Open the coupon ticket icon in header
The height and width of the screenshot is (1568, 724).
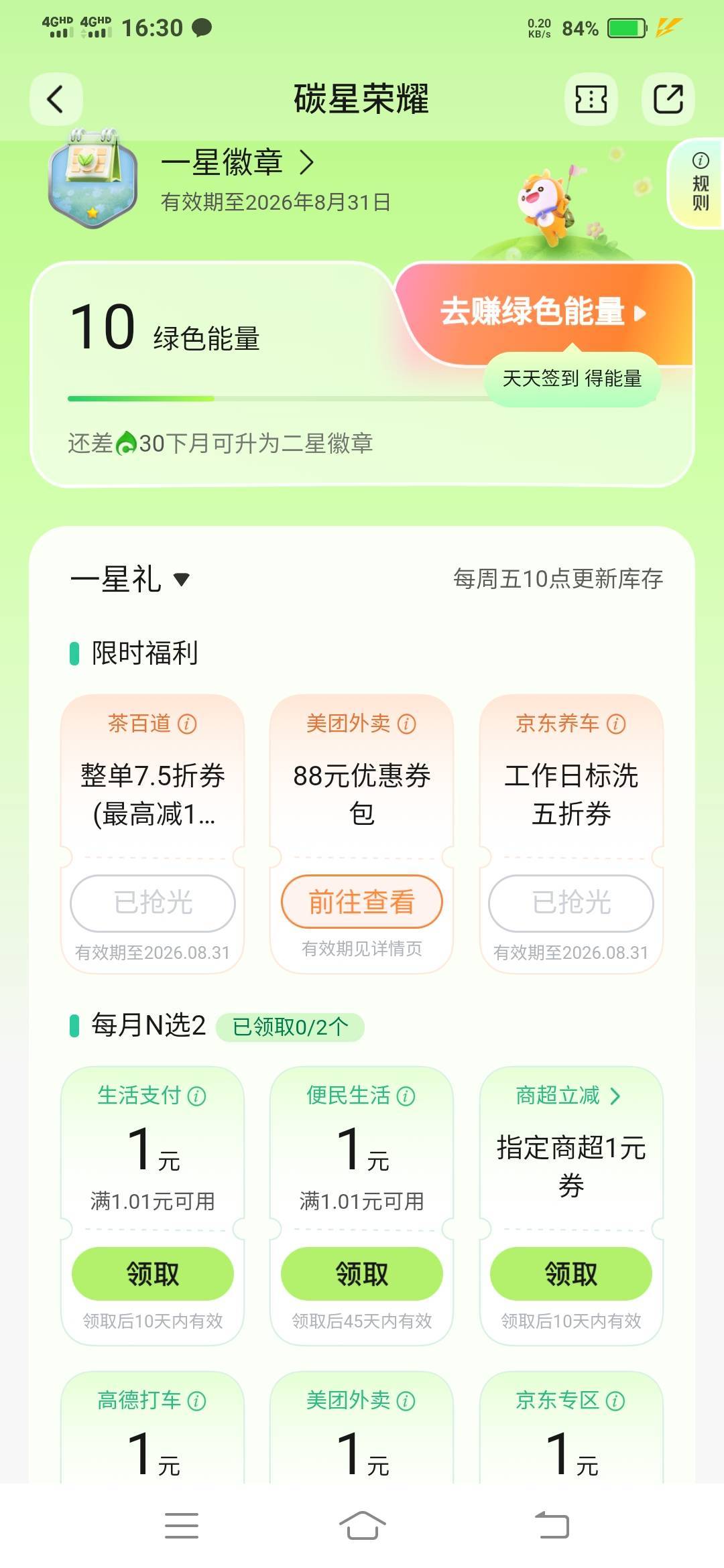click(591, 99)
